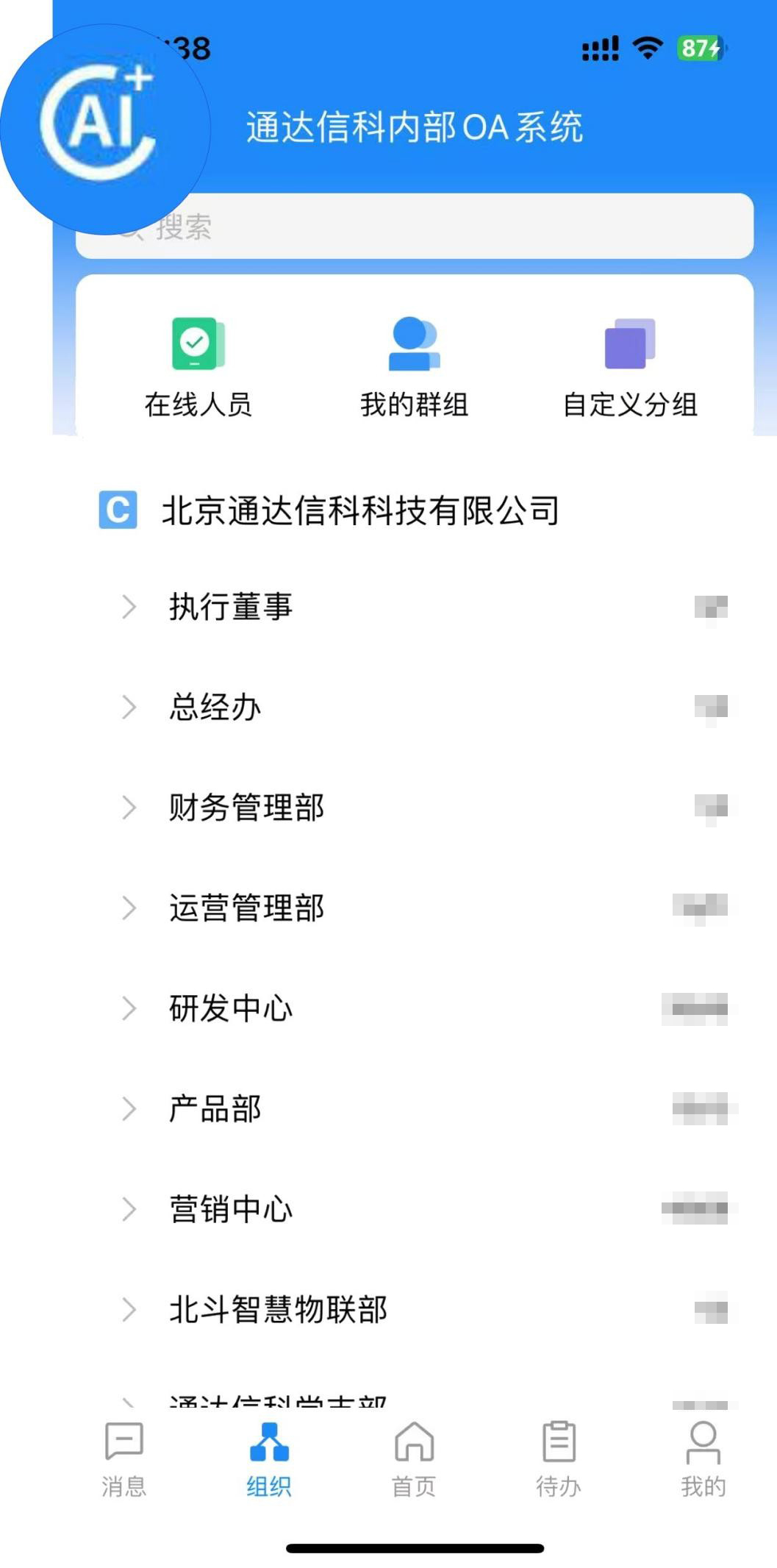Expand the 营销中心 department
This screenshot has width=777, height=1568.
coord(415,1209)
